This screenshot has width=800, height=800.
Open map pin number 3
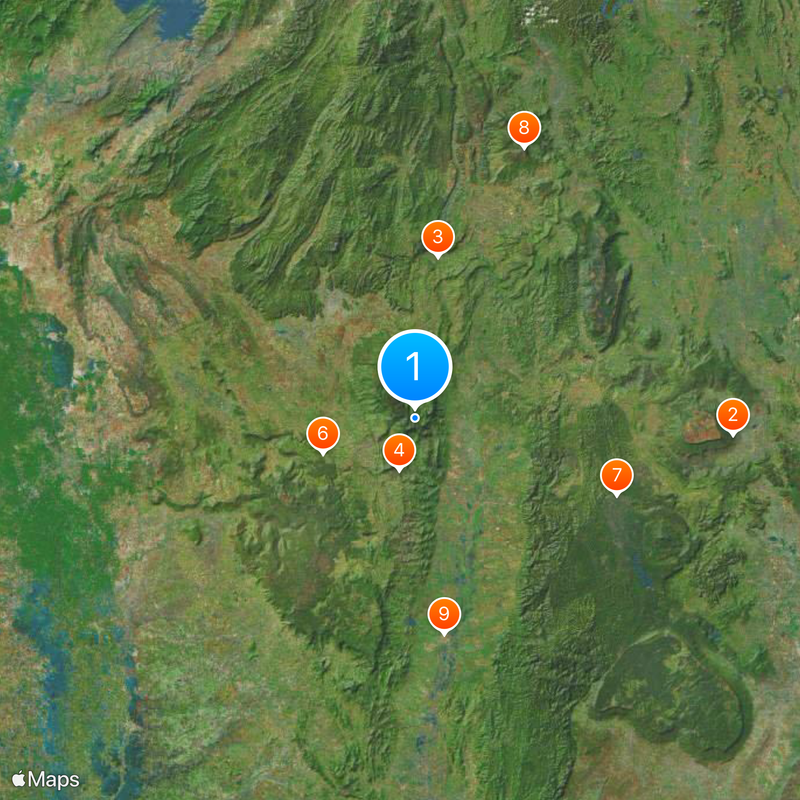[x=437, y=238]
